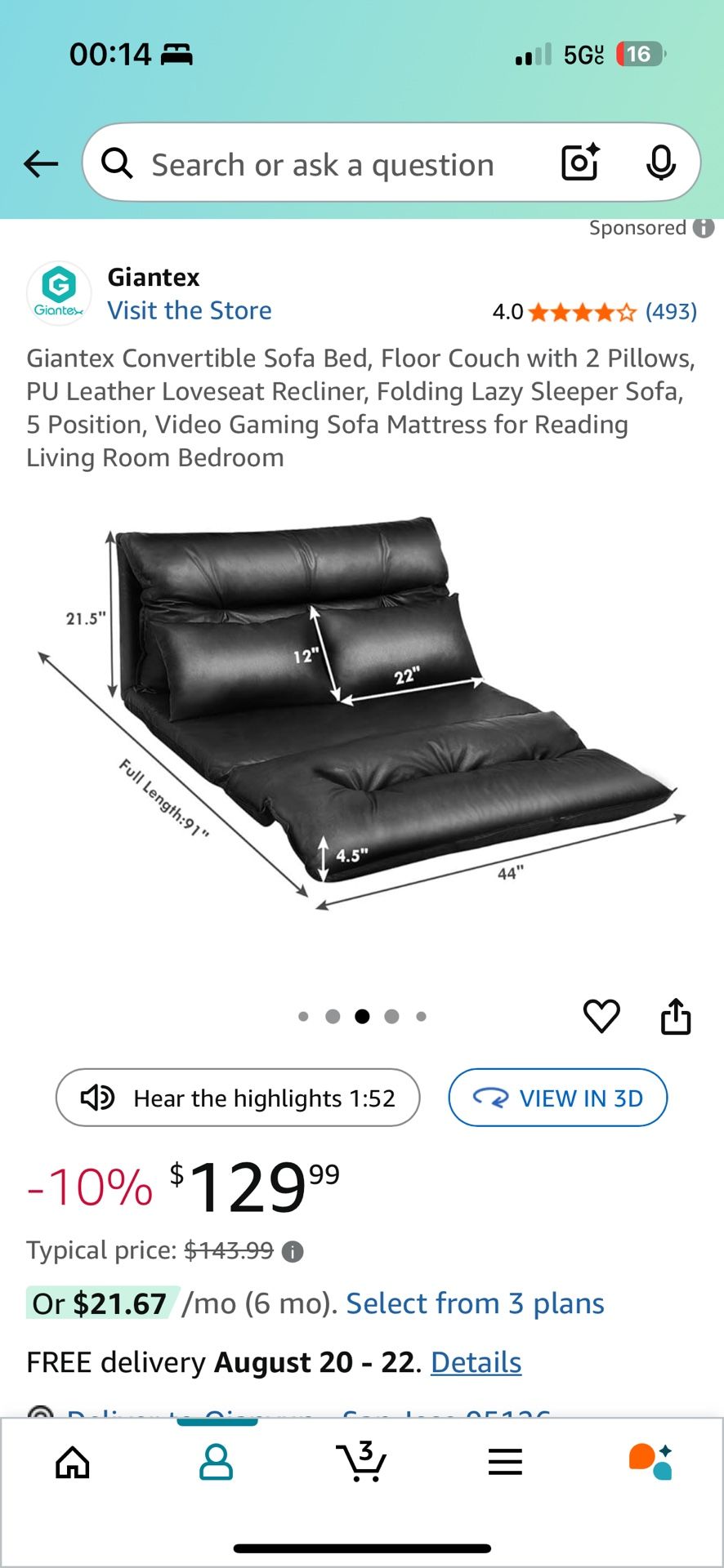Show Sponsored info icon

click(704, 228)
